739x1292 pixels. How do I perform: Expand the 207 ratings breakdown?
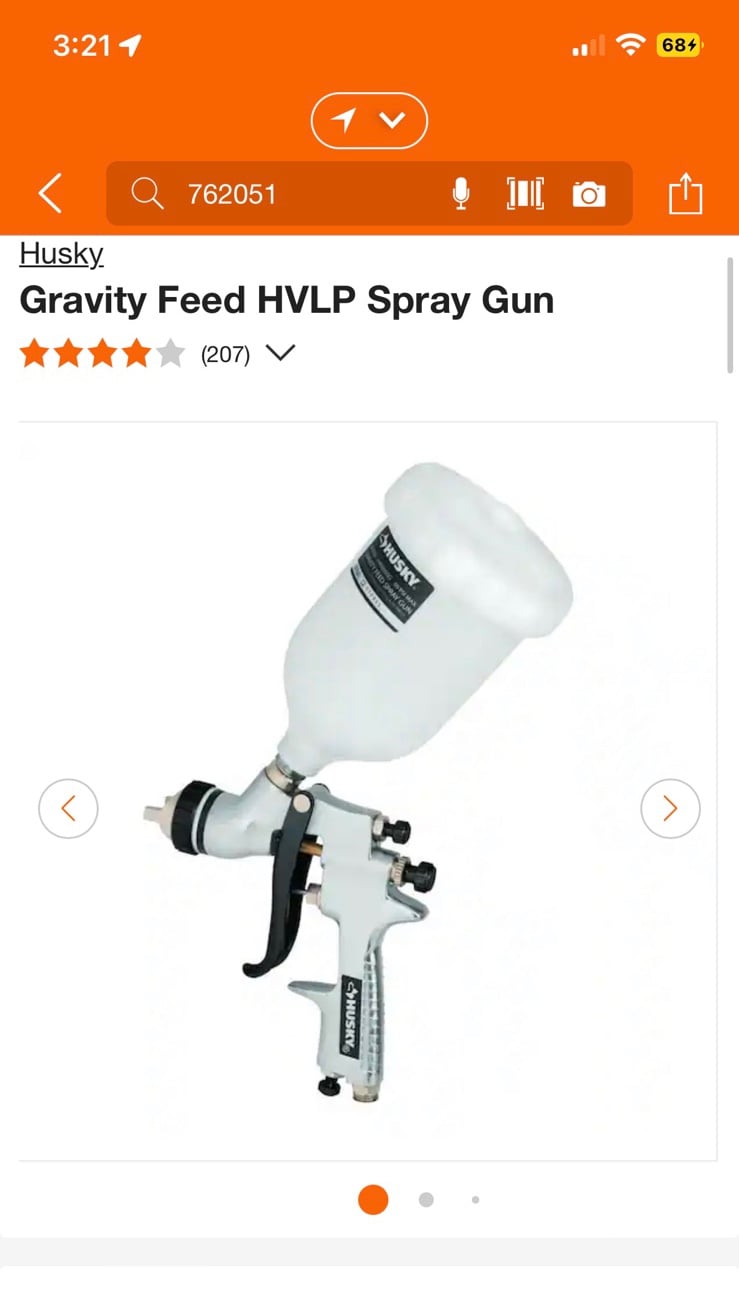point(250,353)
